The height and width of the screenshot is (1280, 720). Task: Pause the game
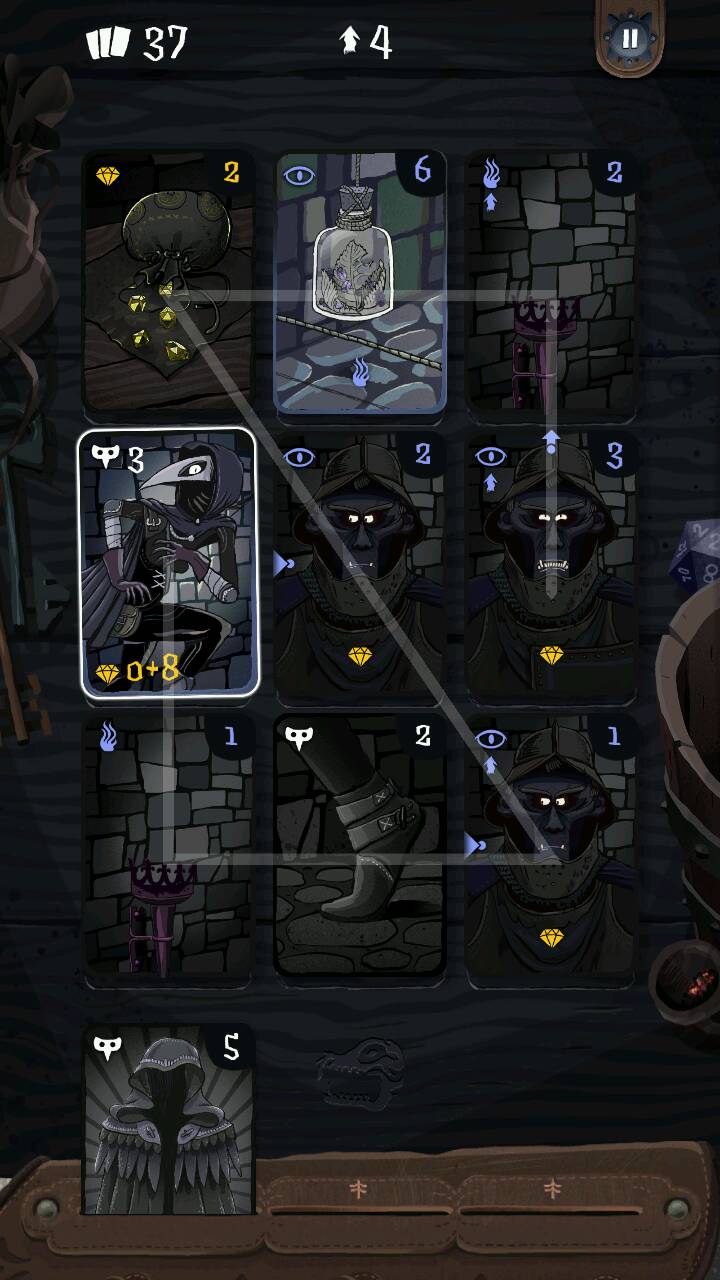[630, 39]
